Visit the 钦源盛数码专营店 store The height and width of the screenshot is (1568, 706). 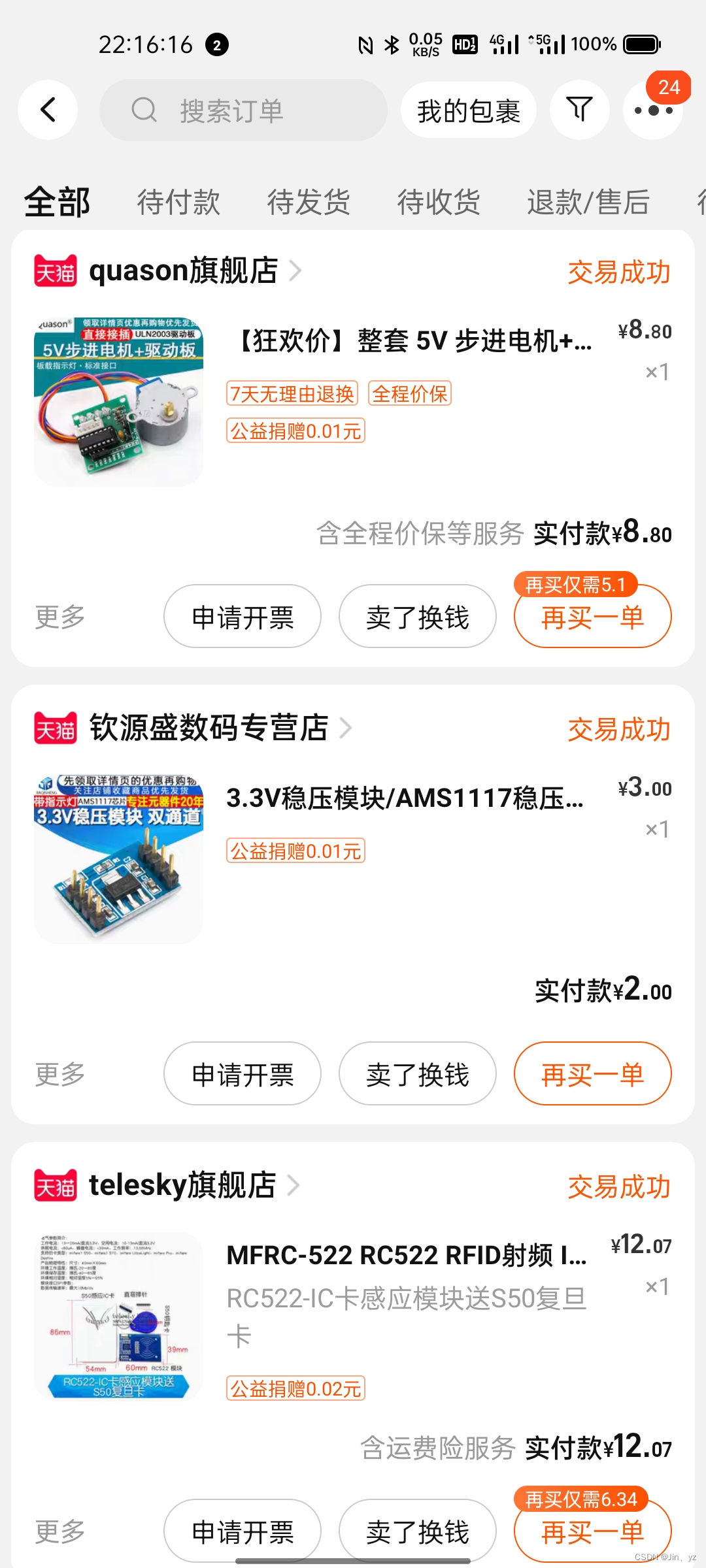click(209, 728)
